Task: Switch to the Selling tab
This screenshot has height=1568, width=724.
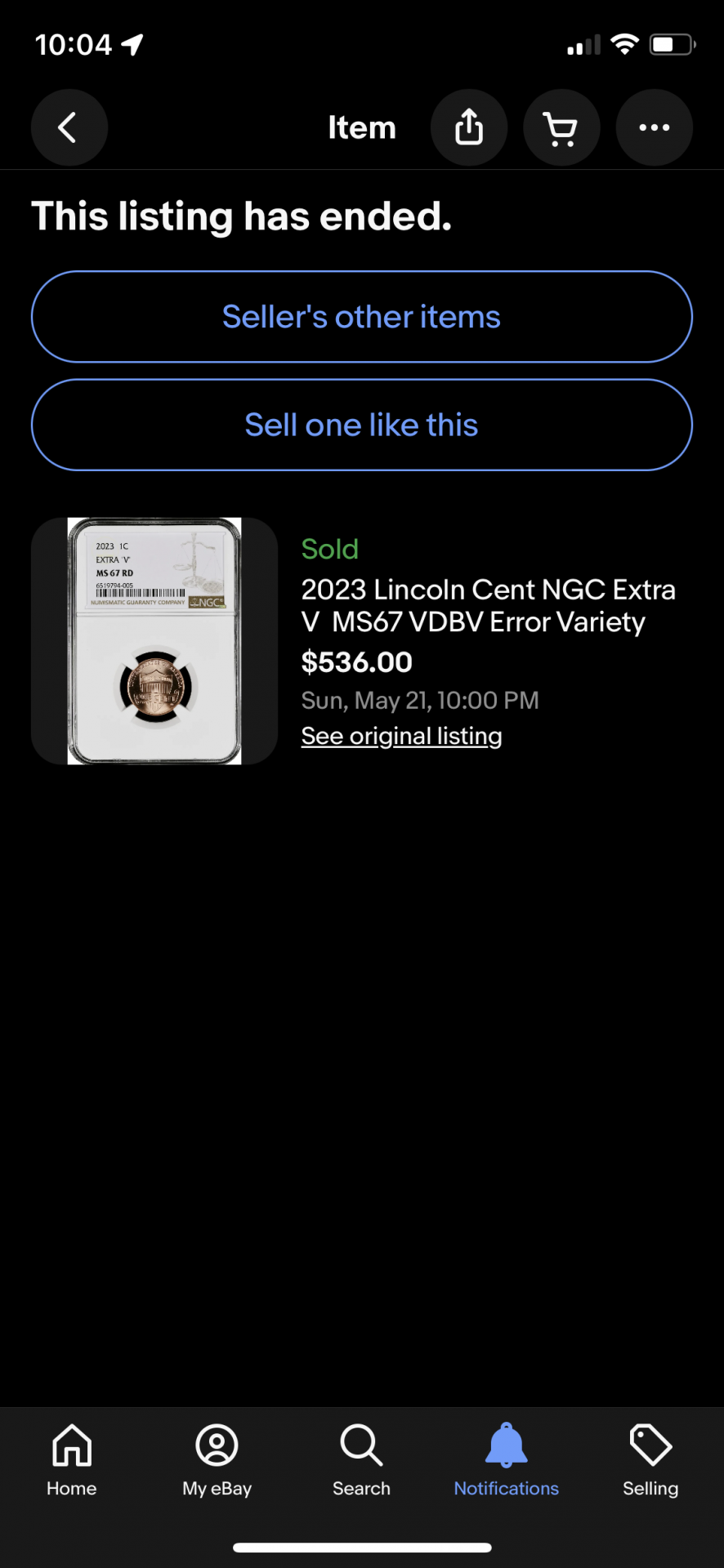Action: pyautogui.click(x=650, y=1460)
